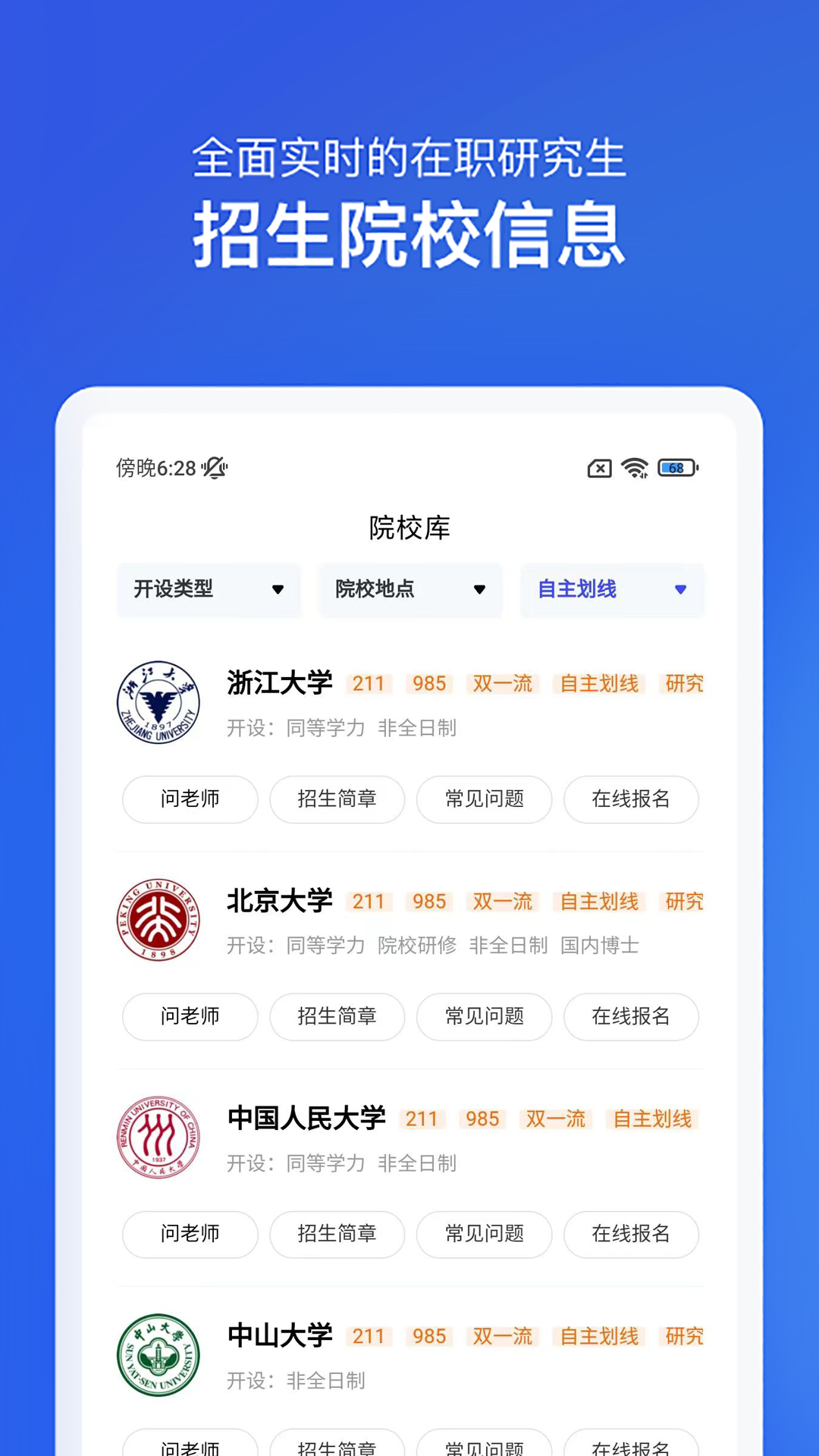This screenshot has width=819, height=1456.
Task: Tap the Sun Yat-sen University green logo
Action: (158, 1355)
